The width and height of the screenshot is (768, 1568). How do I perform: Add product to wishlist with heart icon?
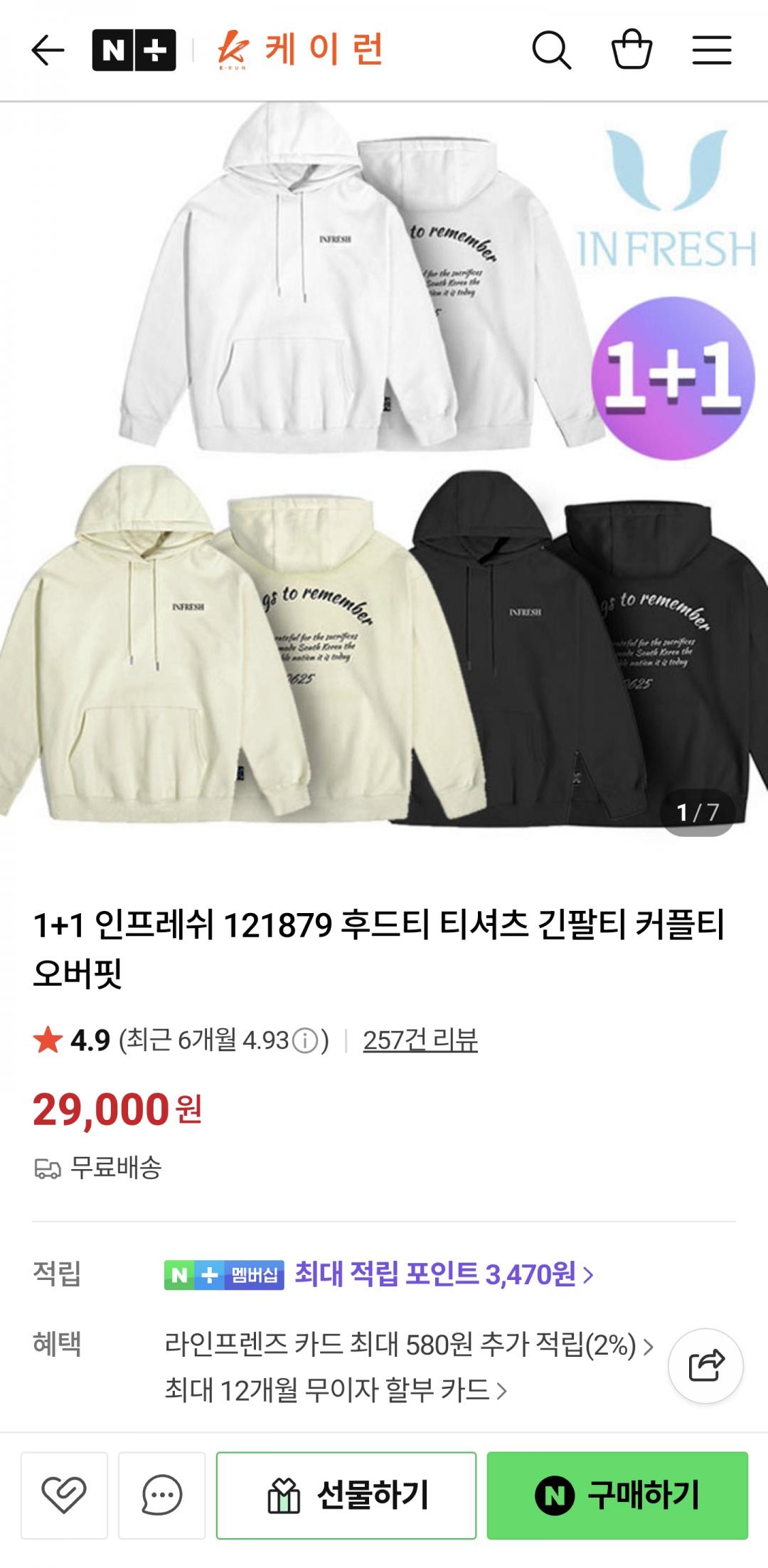pos(64,1495)
